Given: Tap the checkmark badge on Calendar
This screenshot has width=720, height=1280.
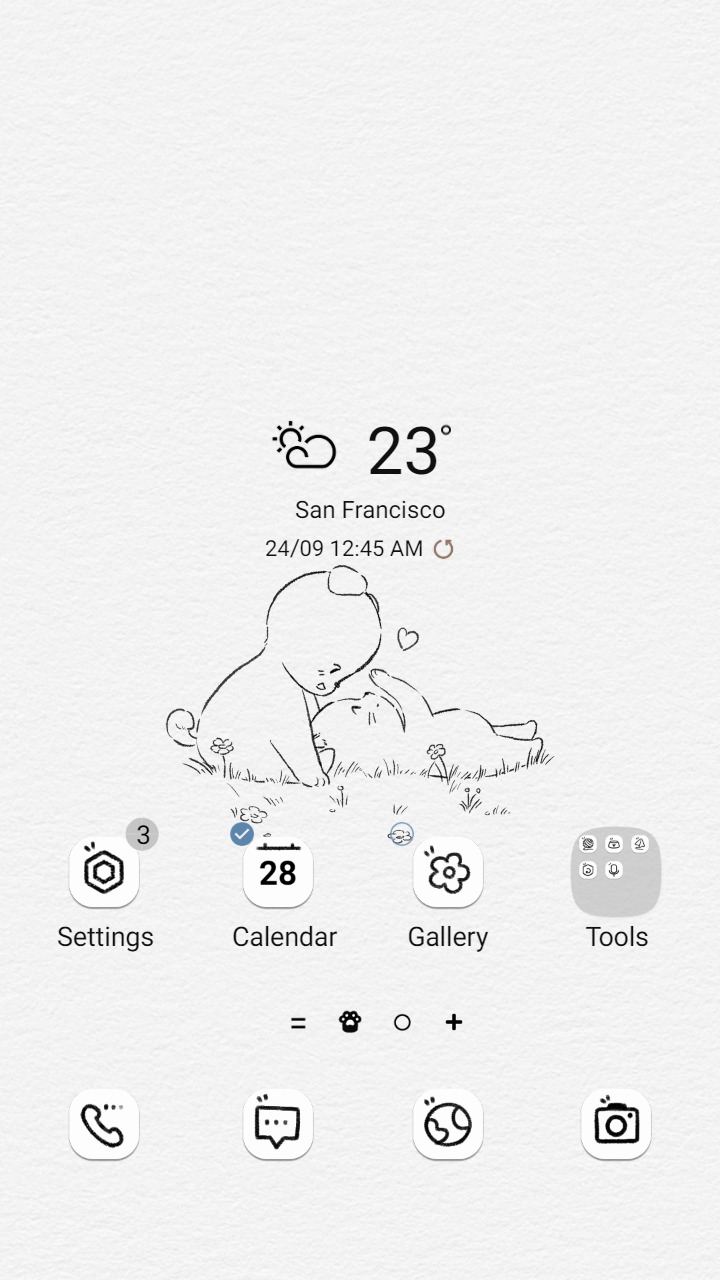Looking at the screenshot, I should [241, 833].
